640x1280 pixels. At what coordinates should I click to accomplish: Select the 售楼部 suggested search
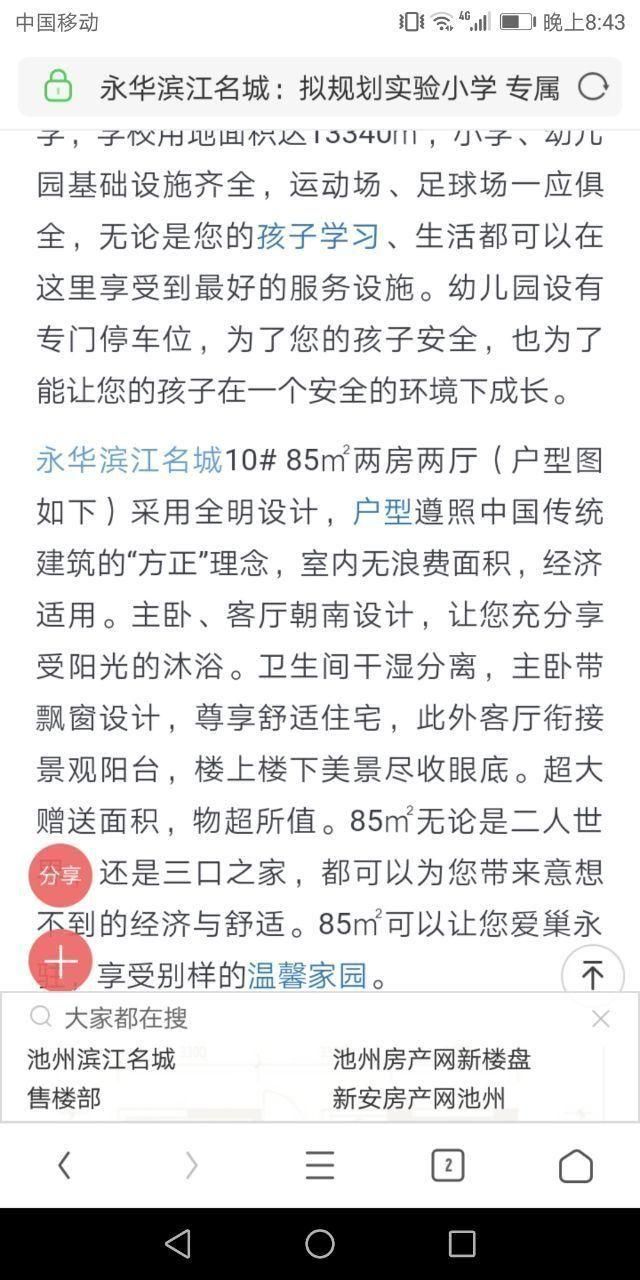[64, 1099]
